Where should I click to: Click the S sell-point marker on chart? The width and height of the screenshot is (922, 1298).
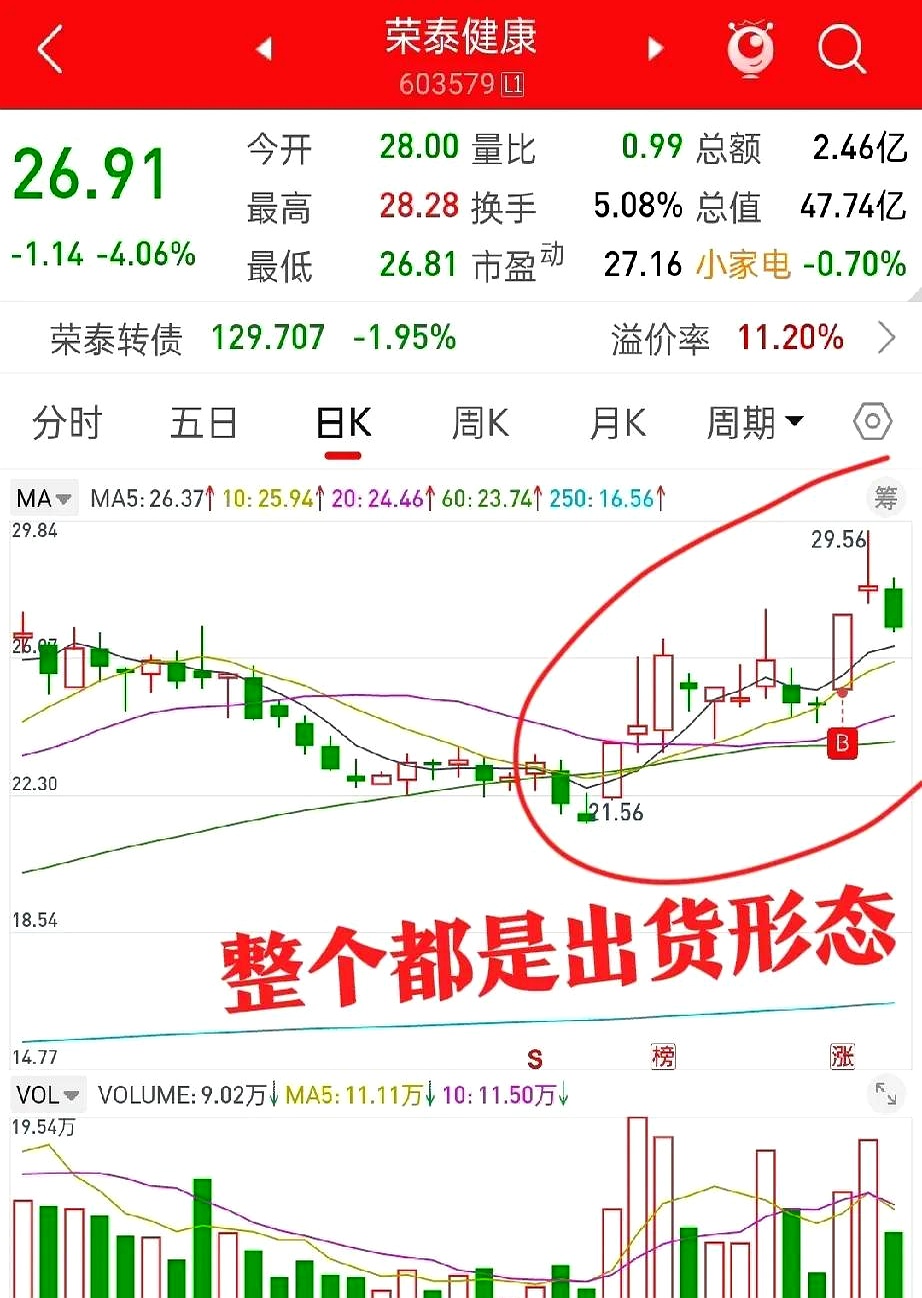pyautogui.click(x=535, y=1057)
